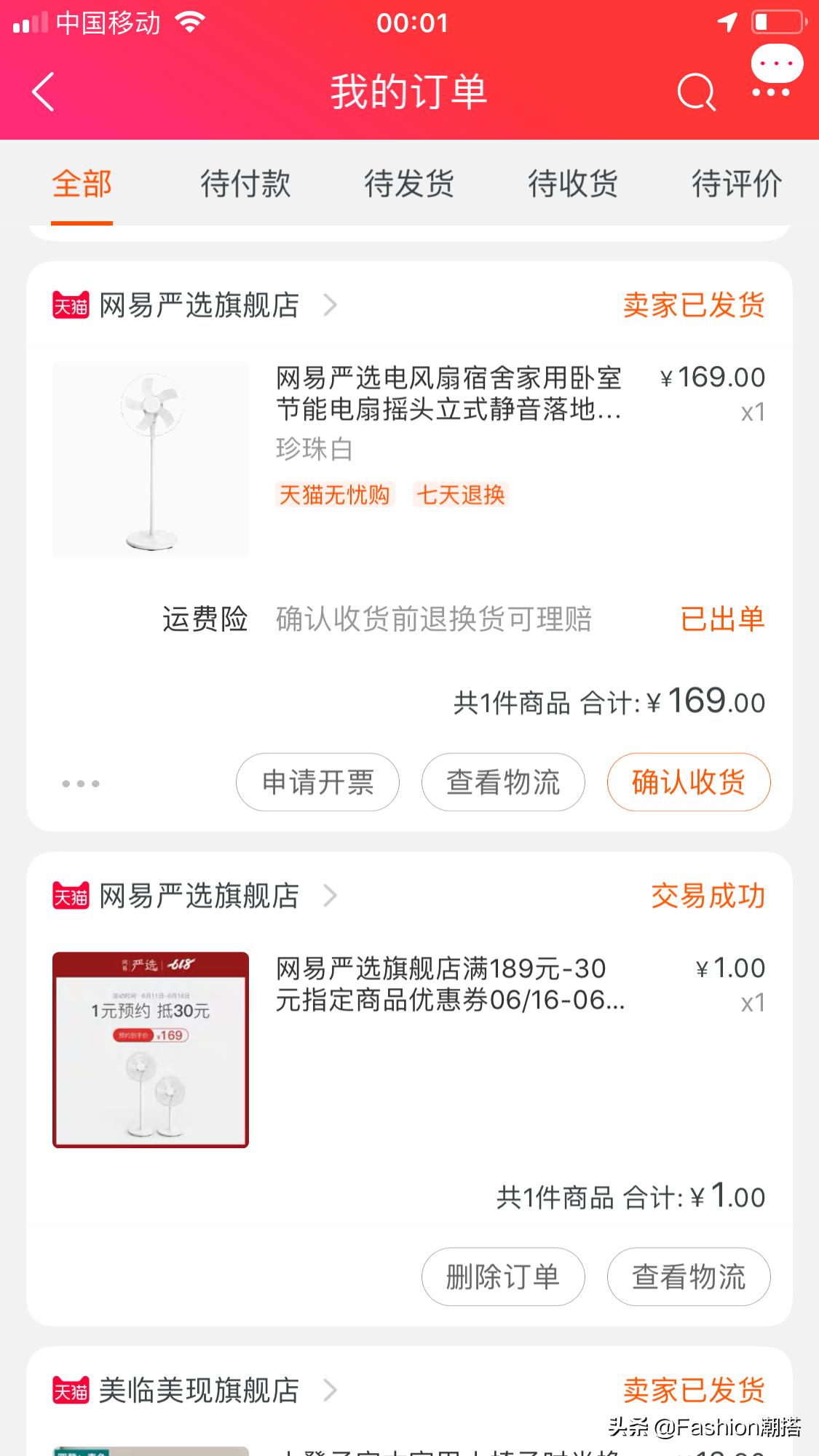Click the Tmall cat icon beside 美临美现旗舰店
The width and height of the screenshot is (819, 1456).
72,1391
